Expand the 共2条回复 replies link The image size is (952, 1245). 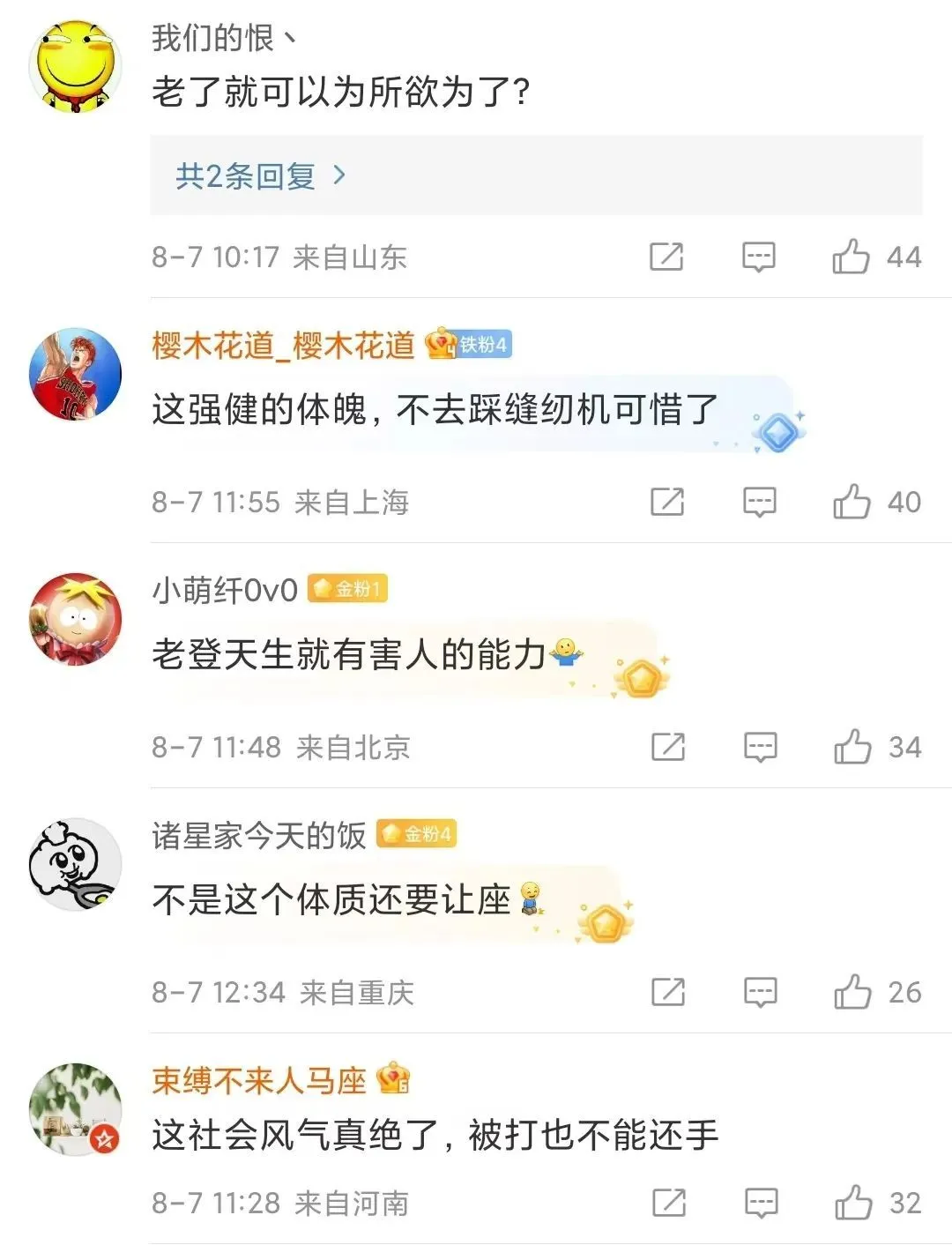[259, 176]
